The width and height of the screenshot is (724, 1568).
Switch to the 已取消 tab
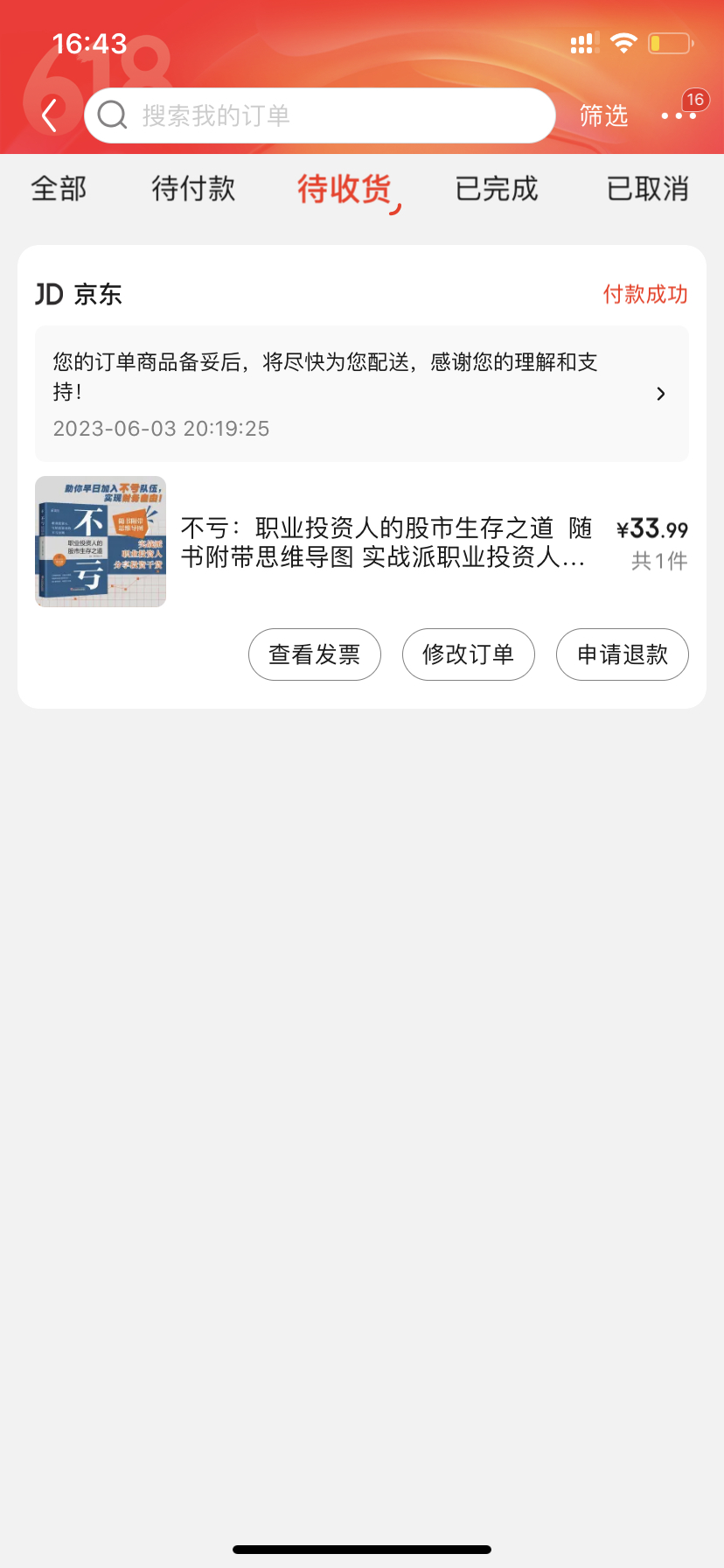tap(647, 188)
